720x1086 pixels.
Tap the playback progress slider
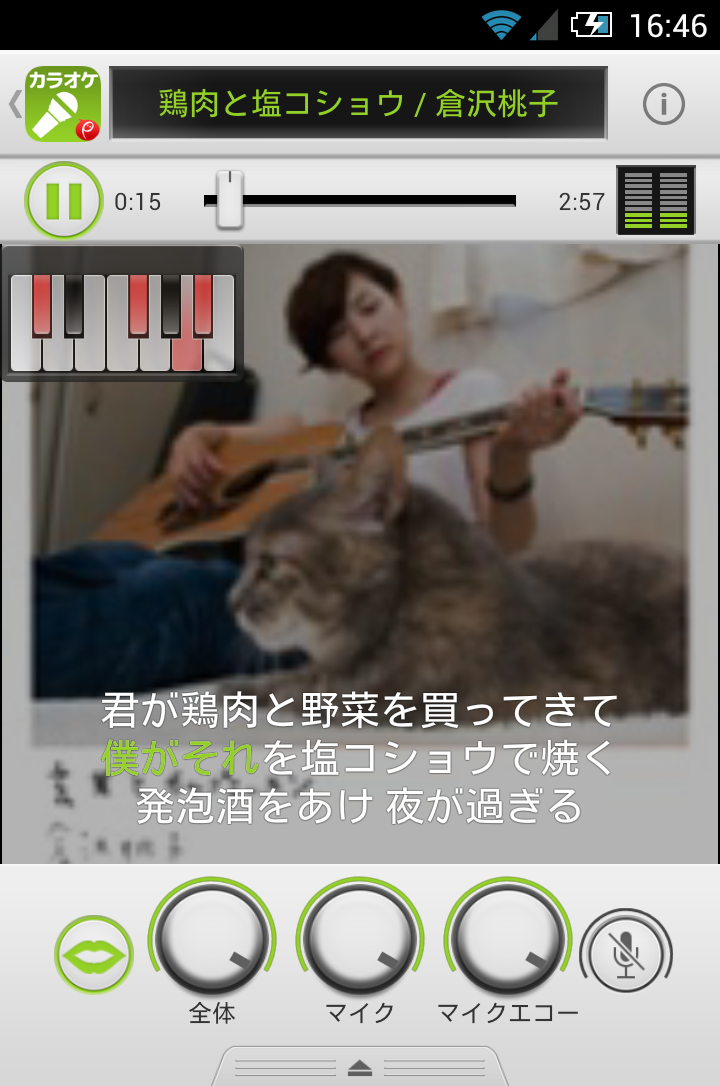[360, 201]
